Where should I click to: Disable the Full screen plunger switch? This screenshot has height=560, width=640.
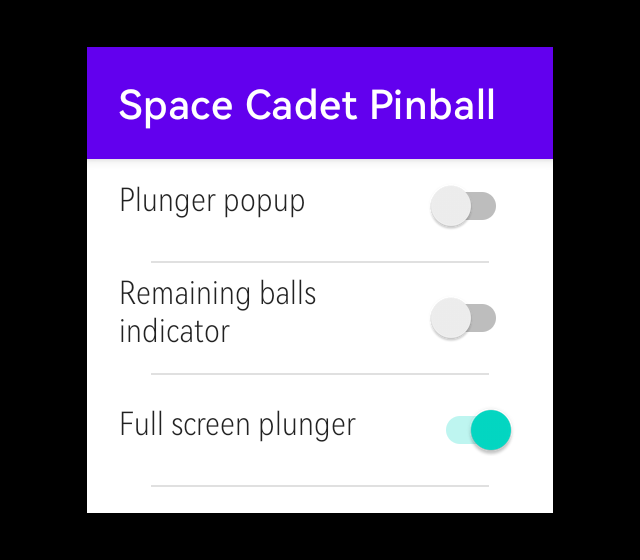click(479, 430)
